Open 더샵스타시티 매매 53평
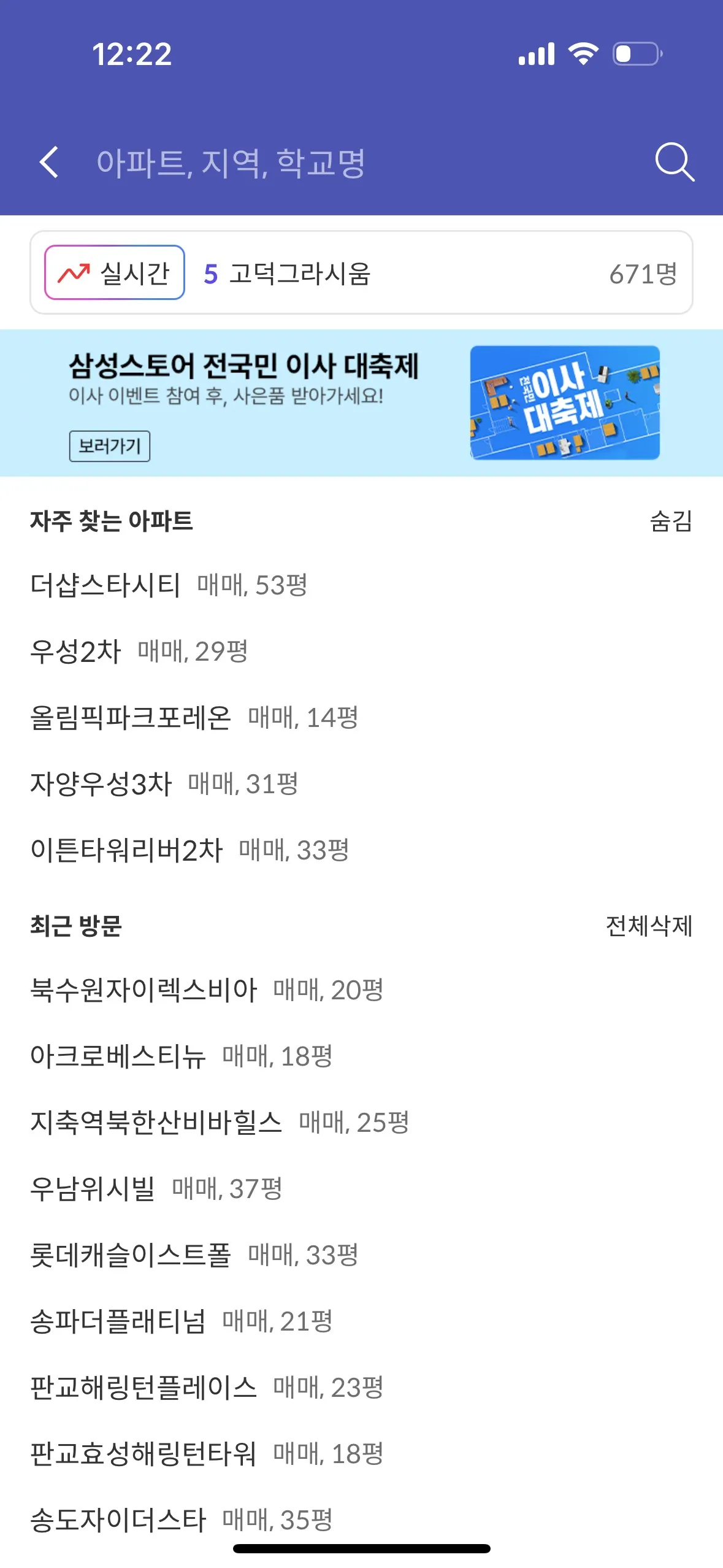 (x=169, y=585)
